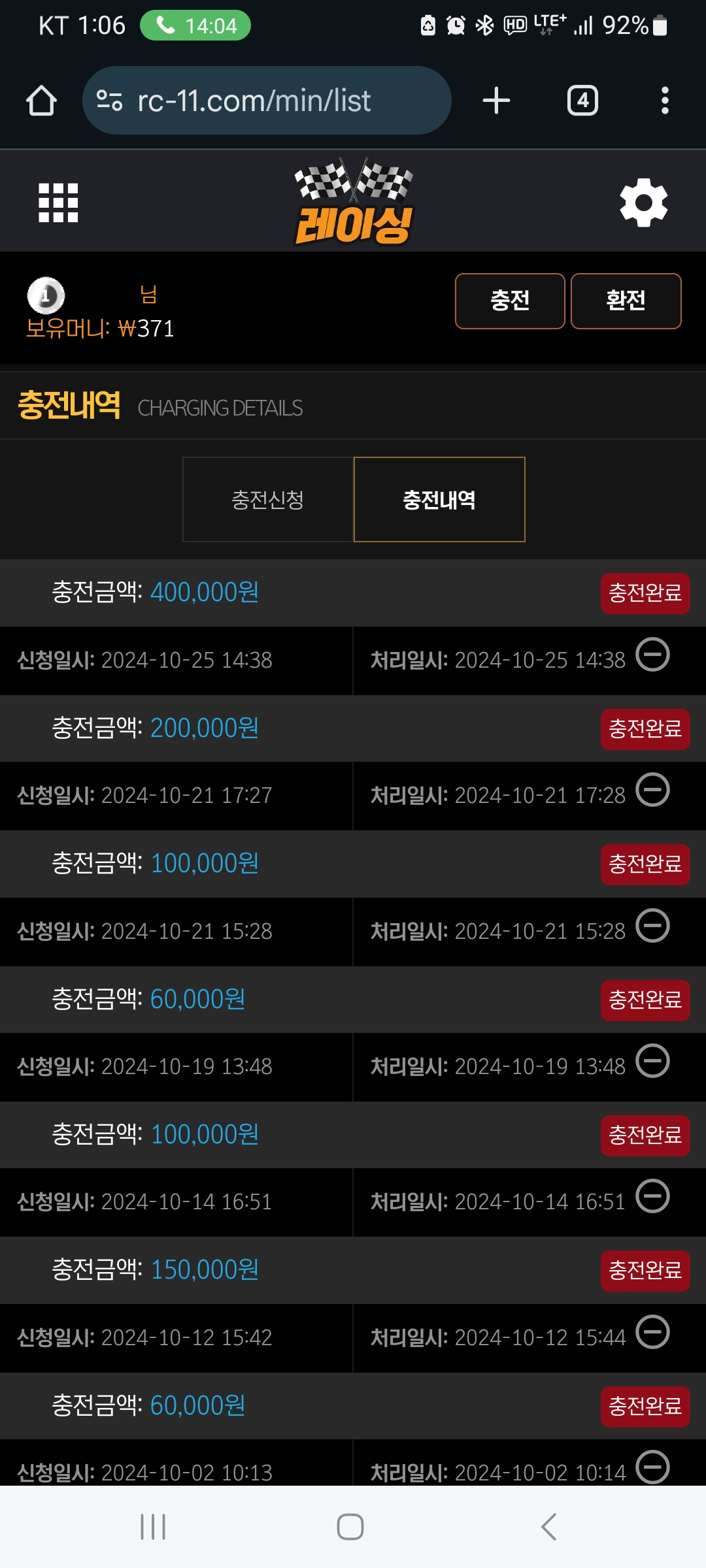This screenshot has width=706, height=1568.
Task: Open the browser overflow menu
Action: tap(665, 101)
